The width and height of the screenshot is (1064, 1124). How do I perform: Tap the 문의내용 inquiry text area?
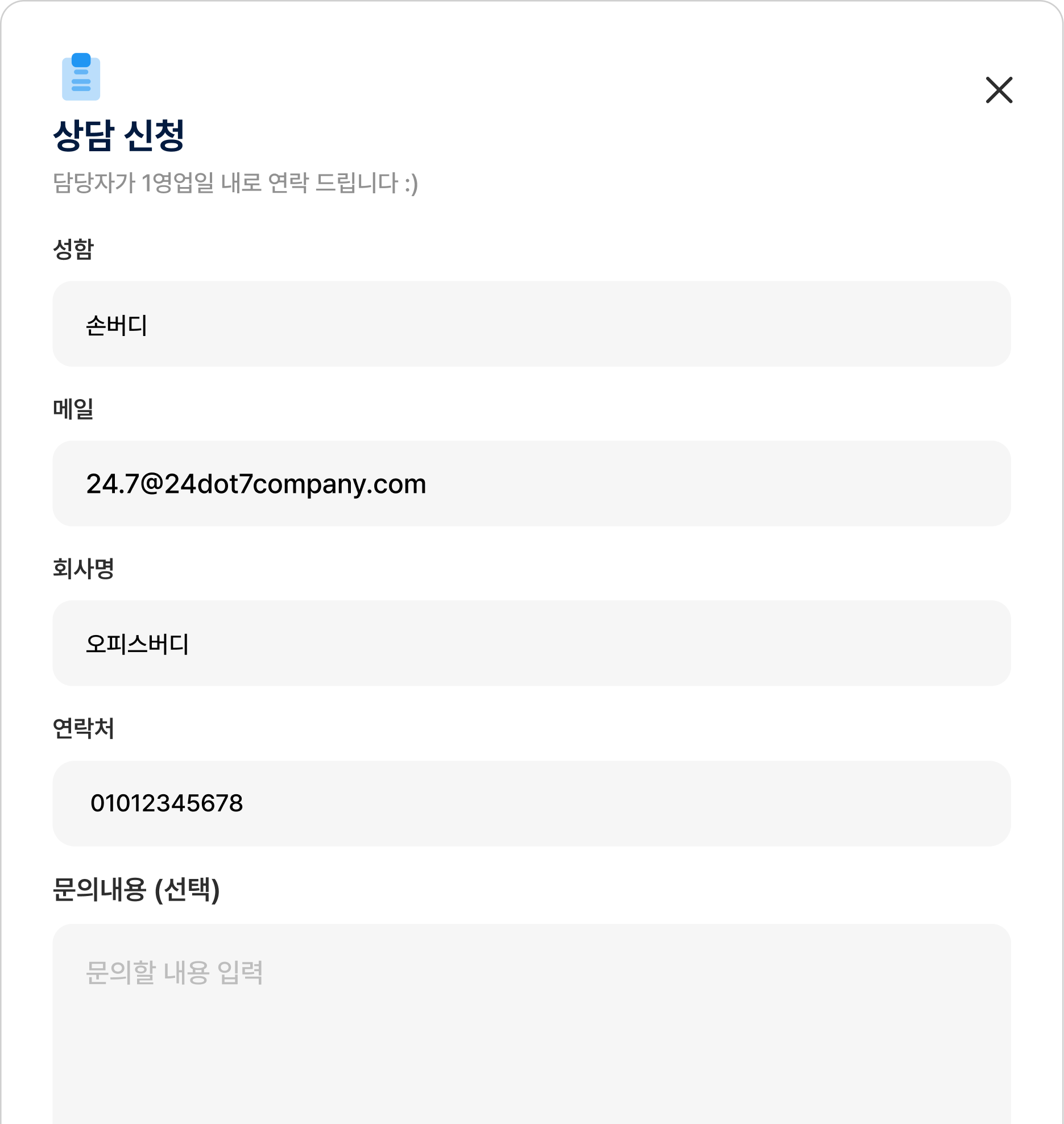pos(531,1023)
